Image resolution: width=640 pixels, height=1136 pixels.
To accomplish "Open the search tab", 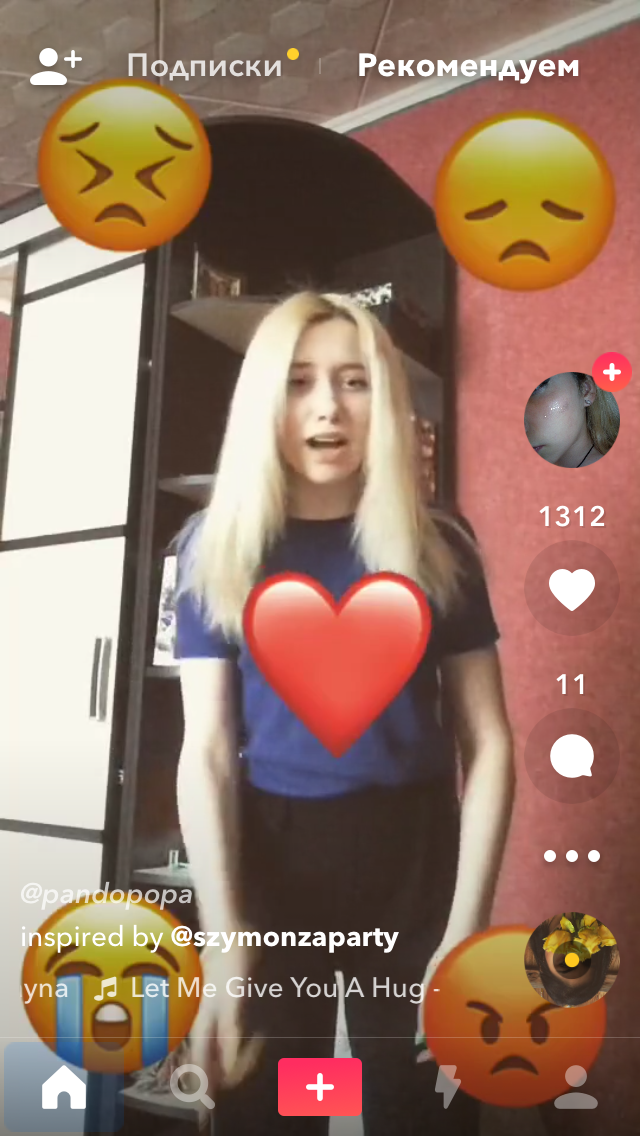I will point(192,1087).
